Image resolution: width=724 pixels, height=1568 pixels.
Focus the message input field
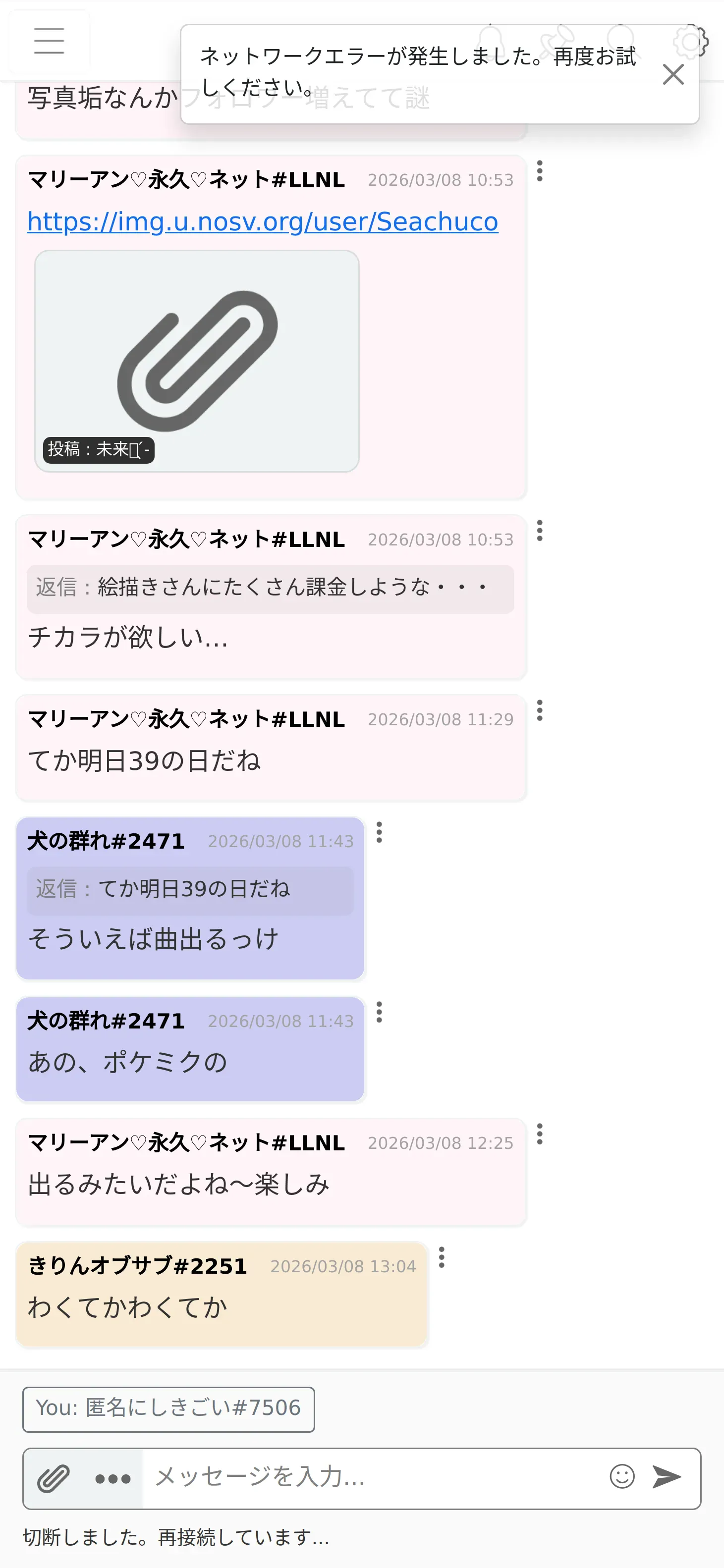pos(372,1477)
